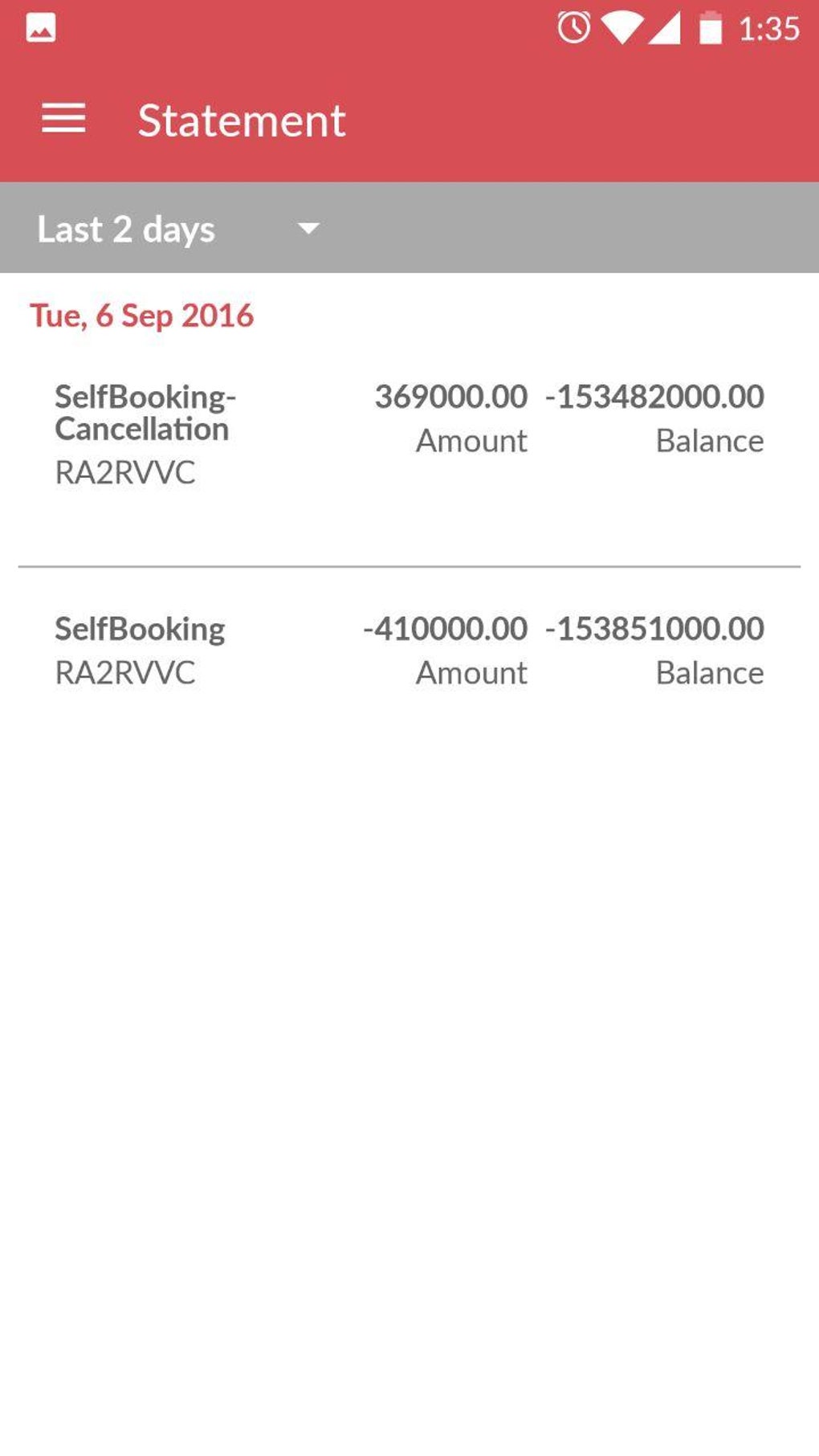
Task: Click the -153851000.00 balance value
Action: tap(654, 629)
